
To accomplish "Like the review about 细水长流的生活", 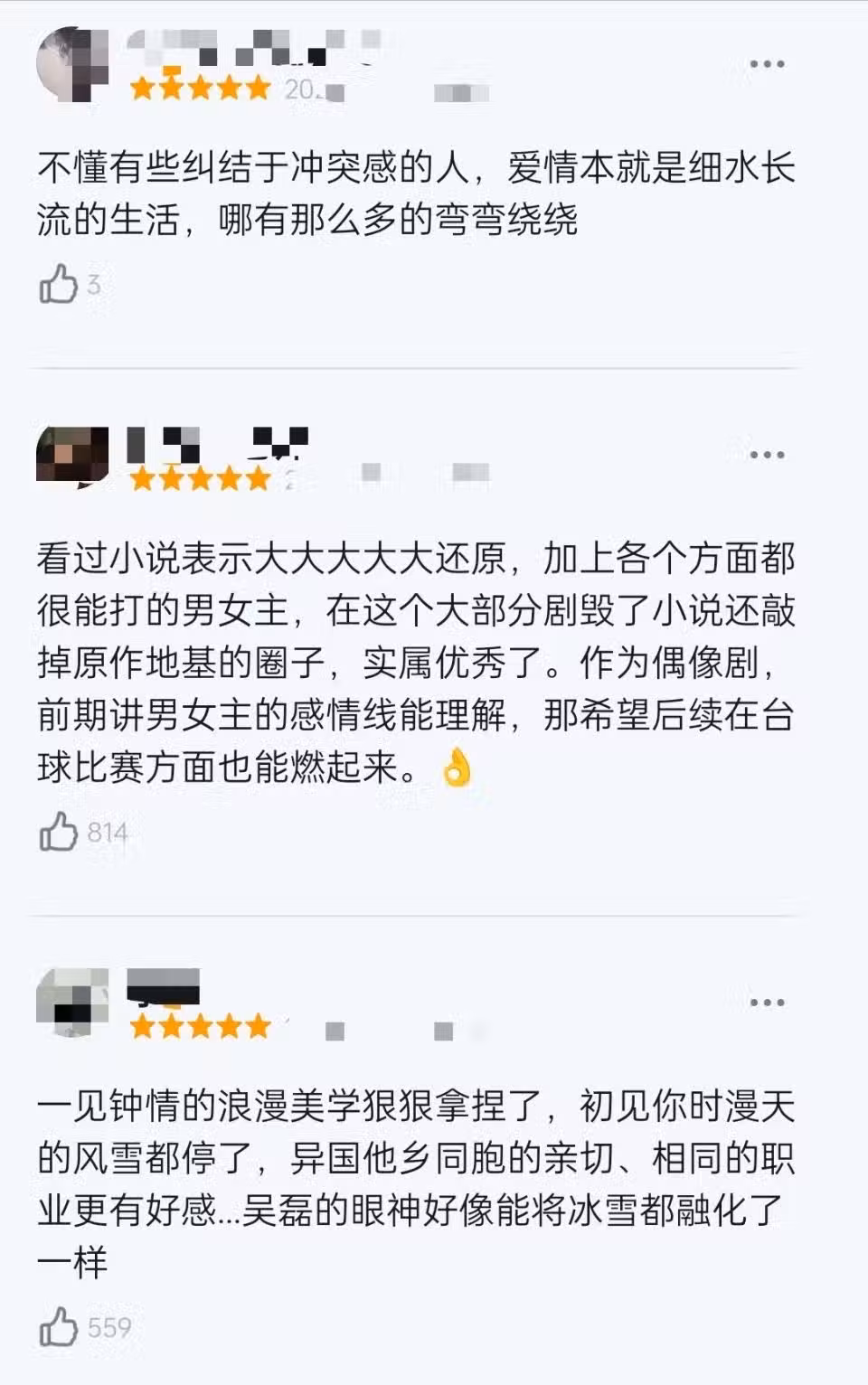I will pos(60,285).
